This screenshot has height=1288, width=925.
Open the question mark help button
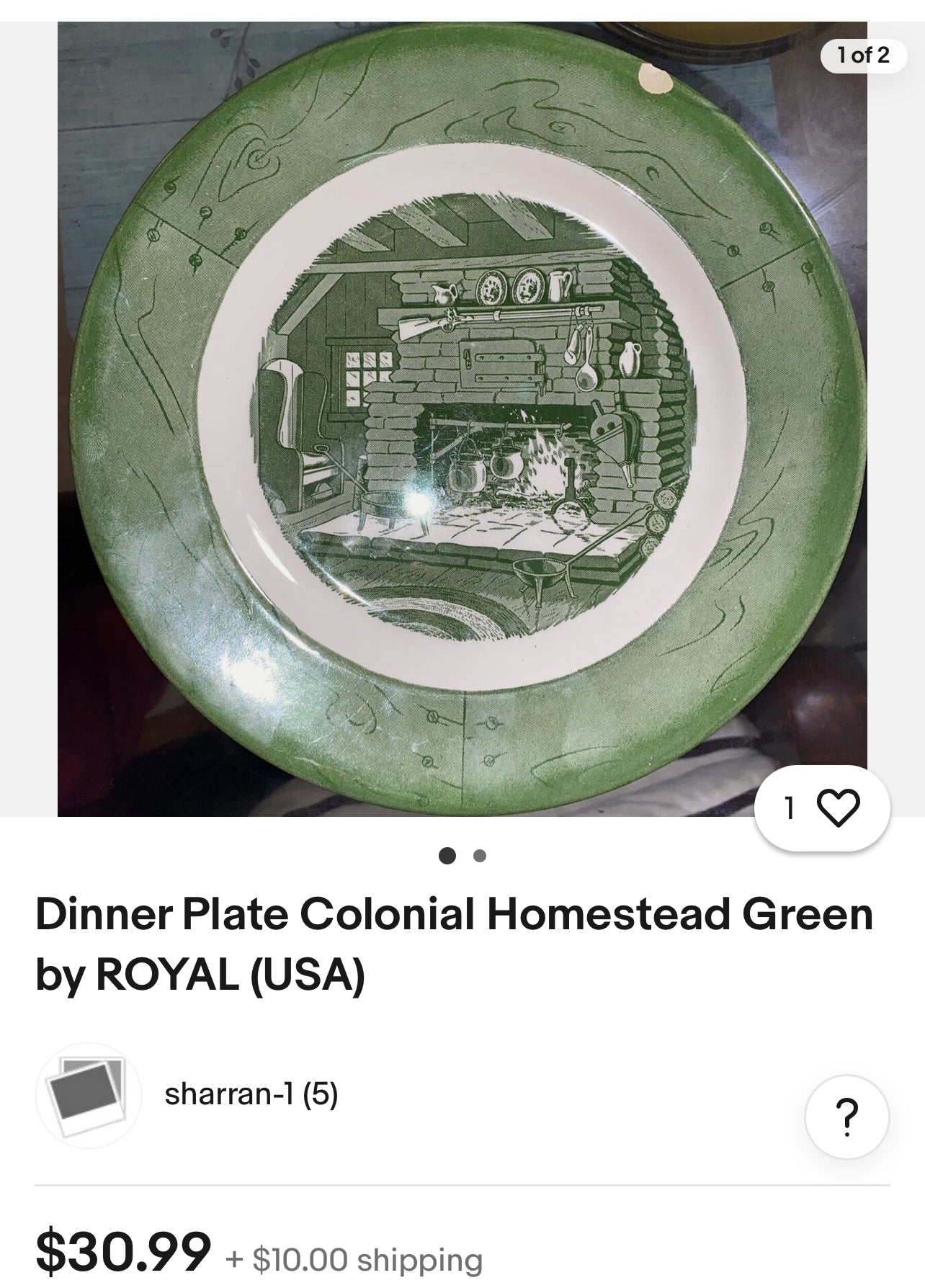click(x=846, y=1117)
